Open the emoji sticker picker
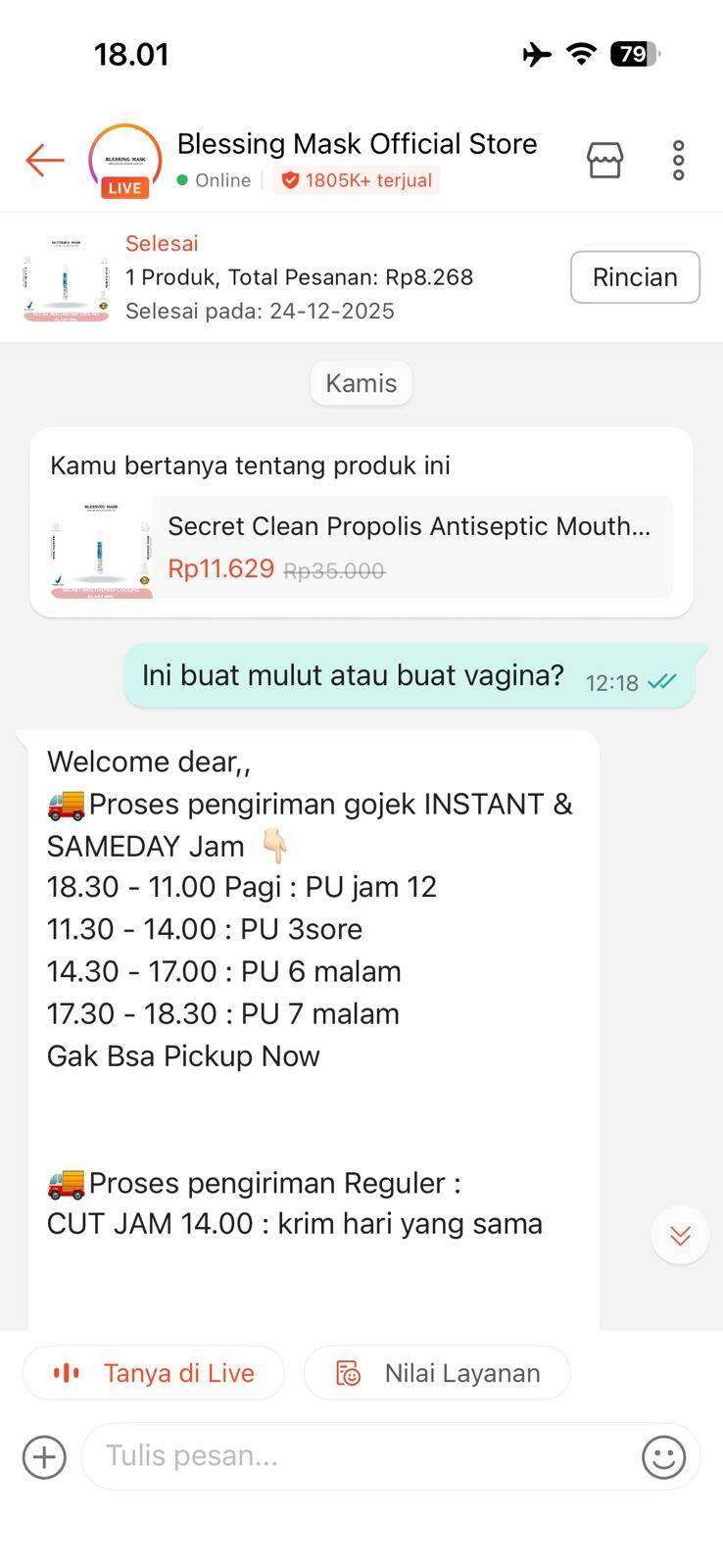The width and height of the screenshot is (723, 1568). (663, 1456)
